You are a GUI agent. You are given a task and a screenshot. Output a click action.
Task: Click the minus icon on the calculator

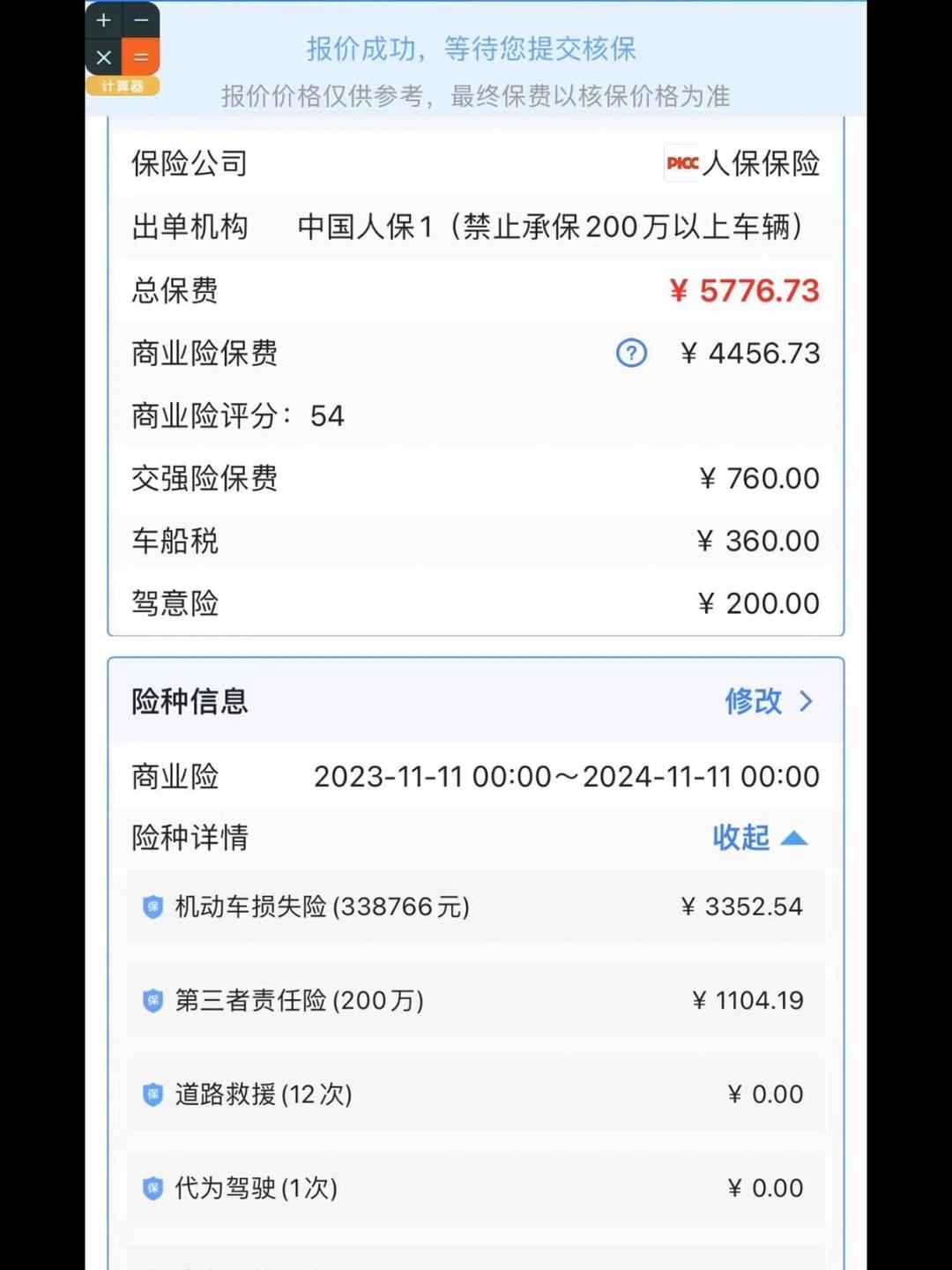point(141,19)
